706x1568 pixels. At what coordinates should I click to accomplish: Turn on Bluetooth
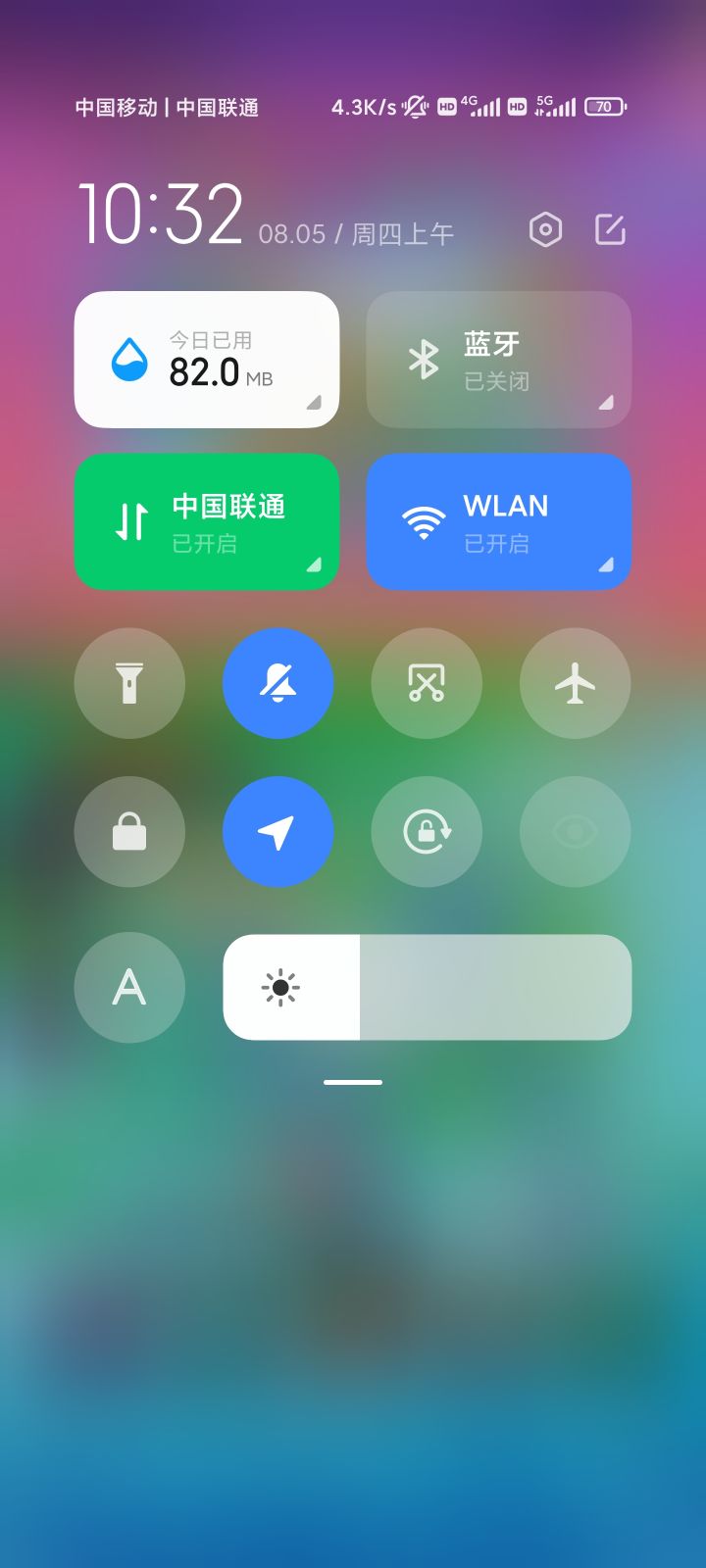[x=498, y=359]
